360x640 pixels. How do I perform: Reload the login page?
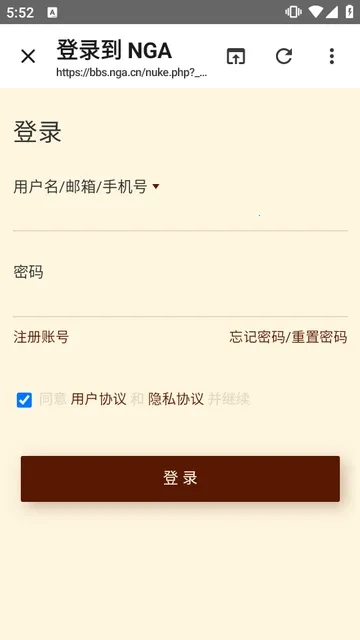[x=284, y=56]
